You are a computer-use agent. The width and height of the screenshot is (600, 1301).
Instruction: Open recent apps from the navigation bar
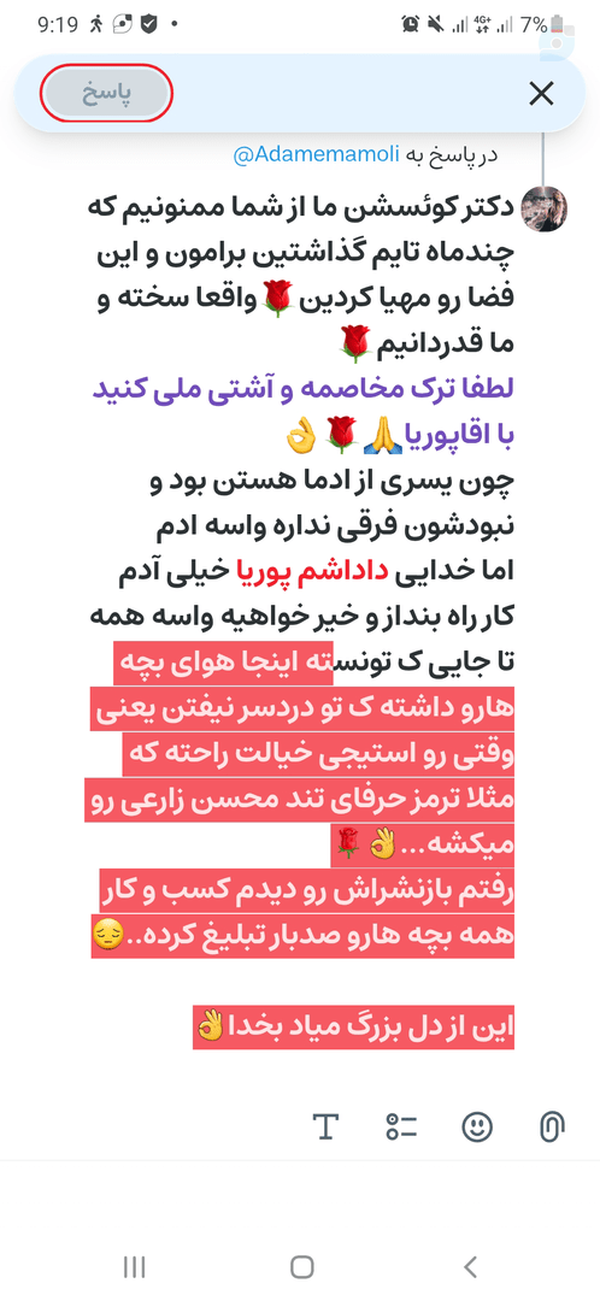click(x=134, y=1267)
